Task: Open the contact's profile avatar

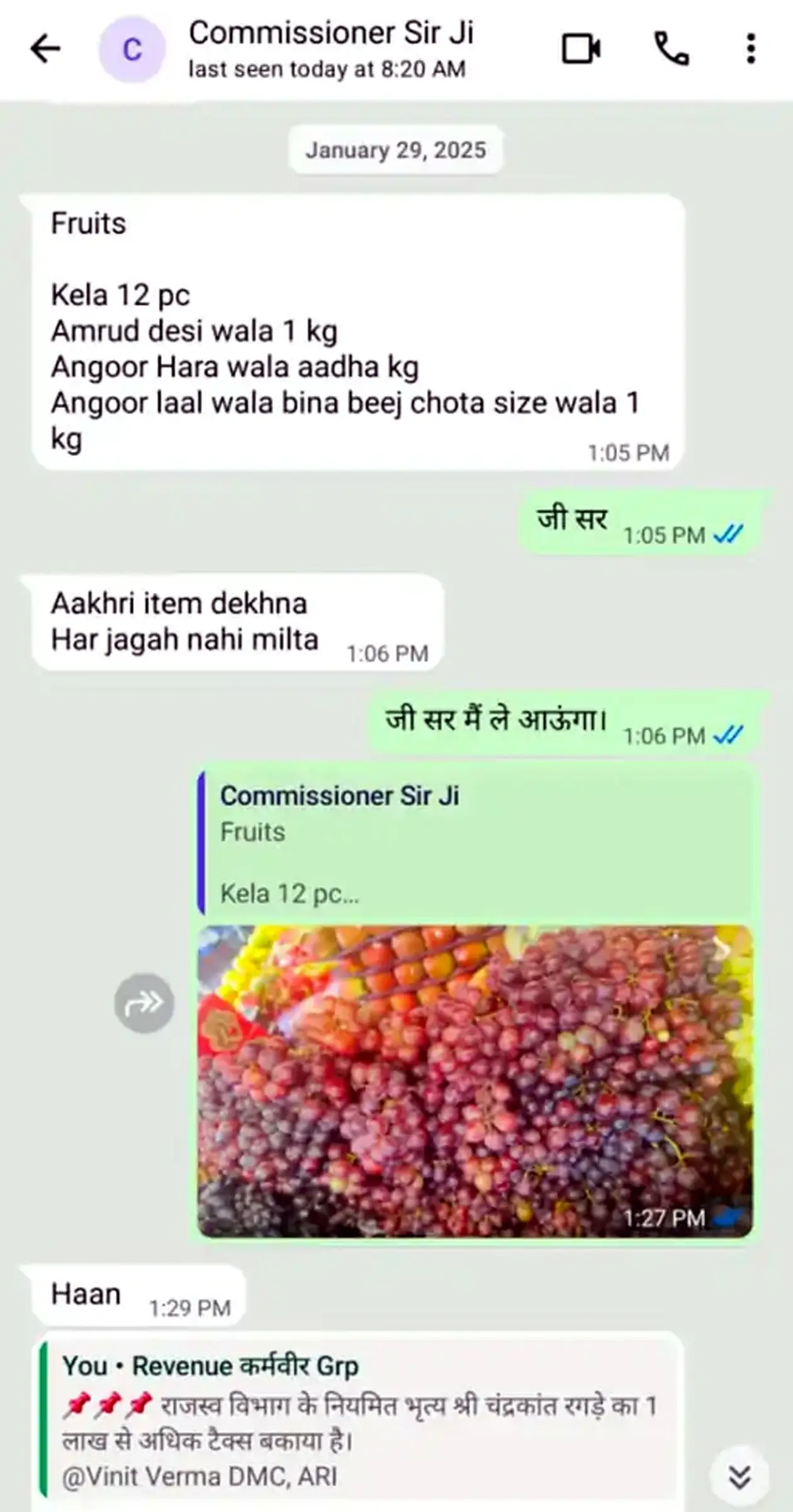Action: (132, 49)
